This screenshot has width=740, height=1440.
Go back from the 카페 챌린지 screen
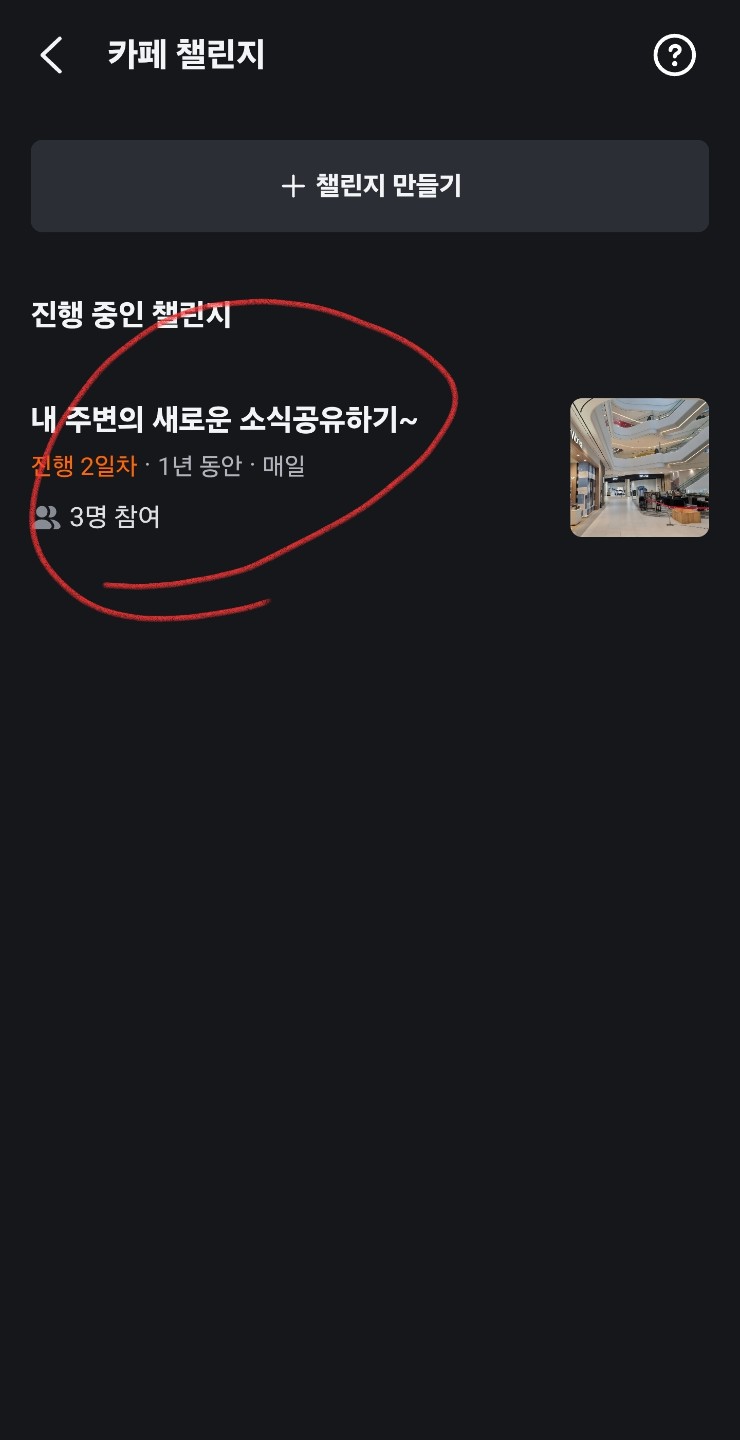tap(51, 55)
